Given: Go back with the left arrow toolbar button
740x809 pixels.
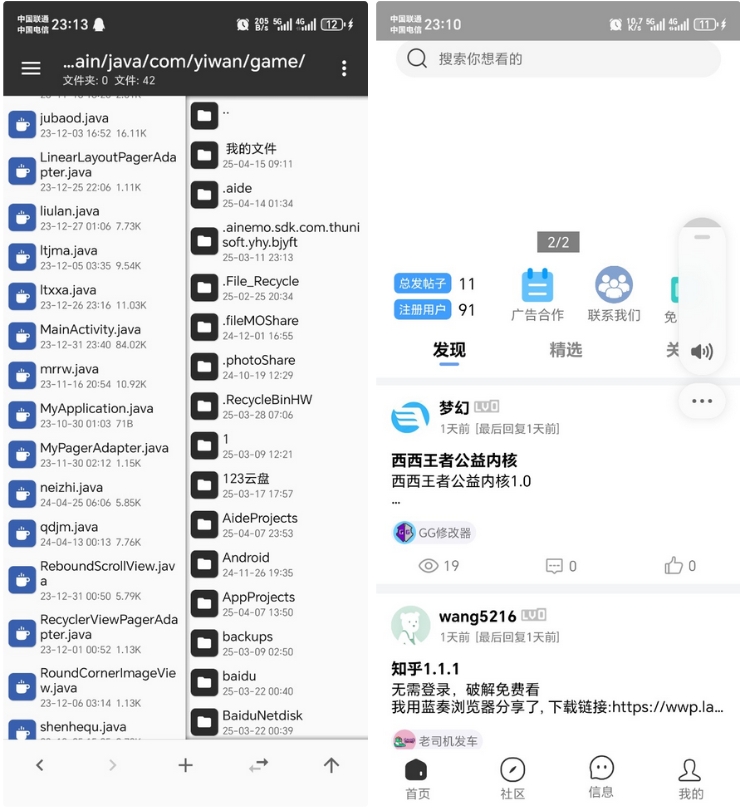Looking at the screenshot, I should click(x=40, y=765).
